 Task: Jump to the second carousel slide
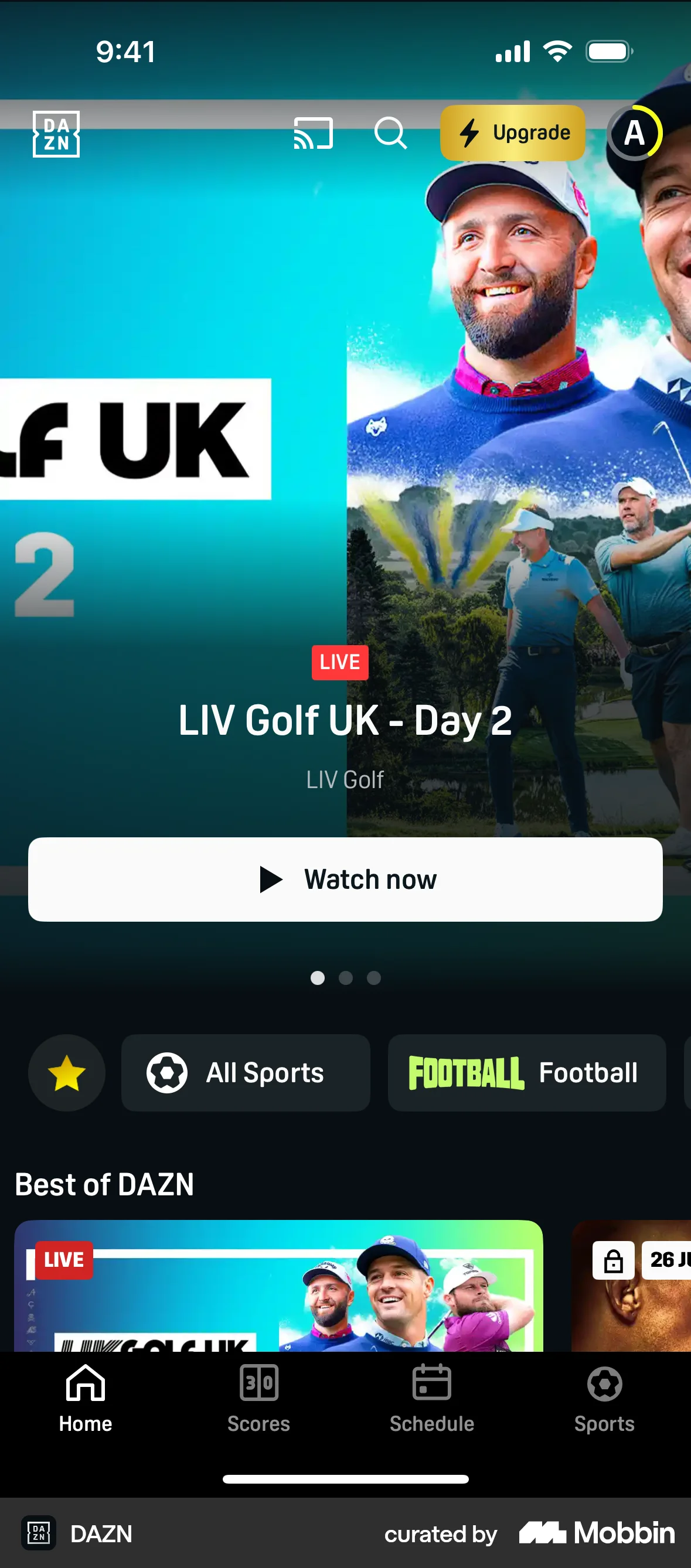point(346,978)
